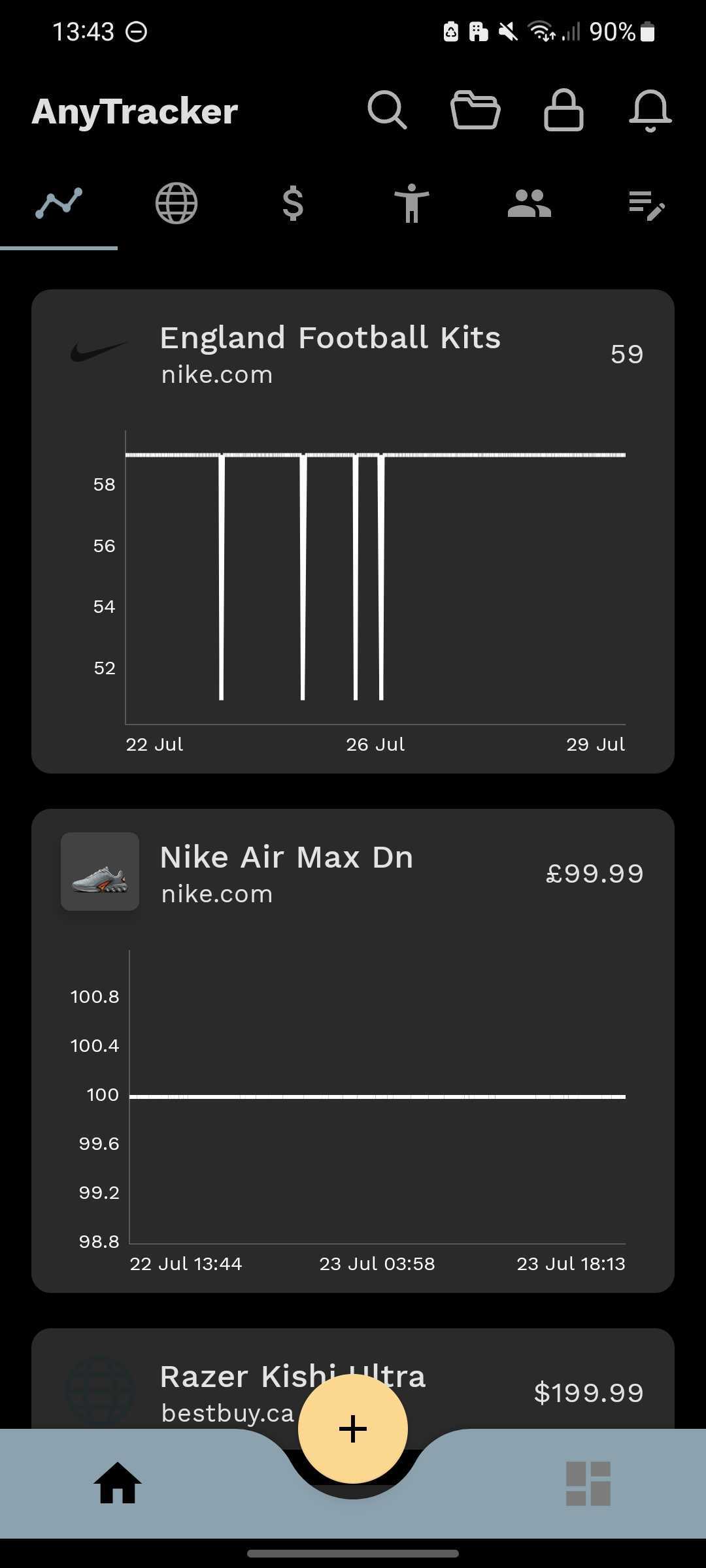
Task: Select the line chart tab
Action: click(59, 204)
